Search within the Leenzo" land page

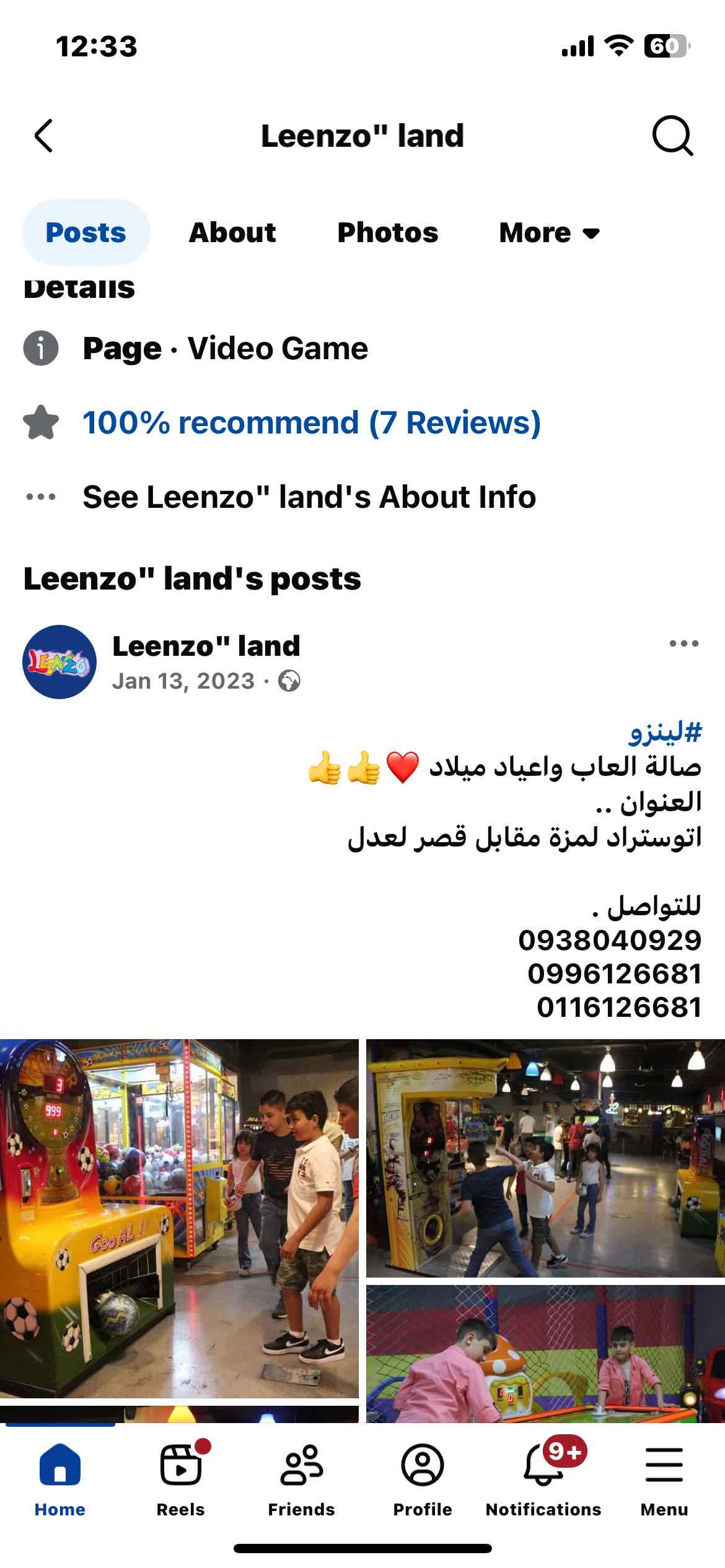pos(672,136)
